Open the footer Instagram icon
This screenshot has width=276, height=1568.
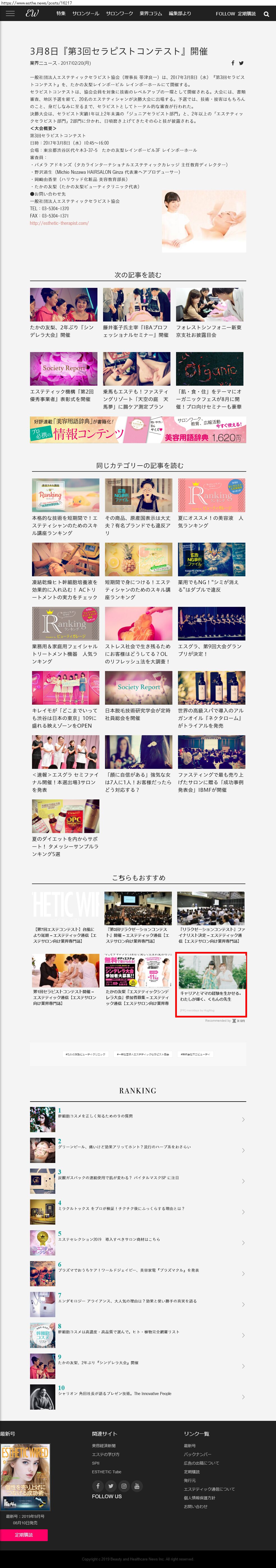point(124,1486)
